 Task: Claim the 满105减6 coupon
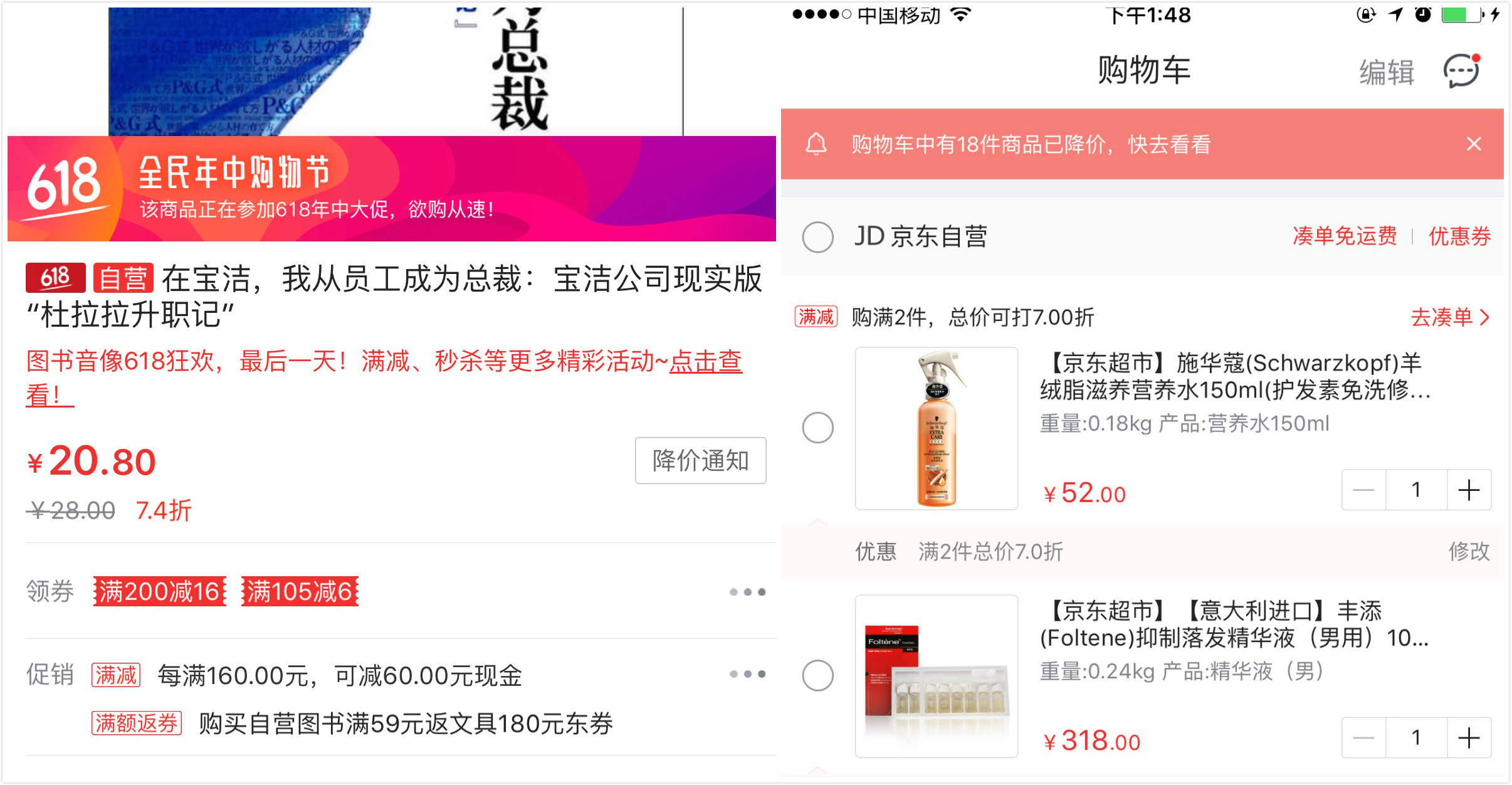300,591
